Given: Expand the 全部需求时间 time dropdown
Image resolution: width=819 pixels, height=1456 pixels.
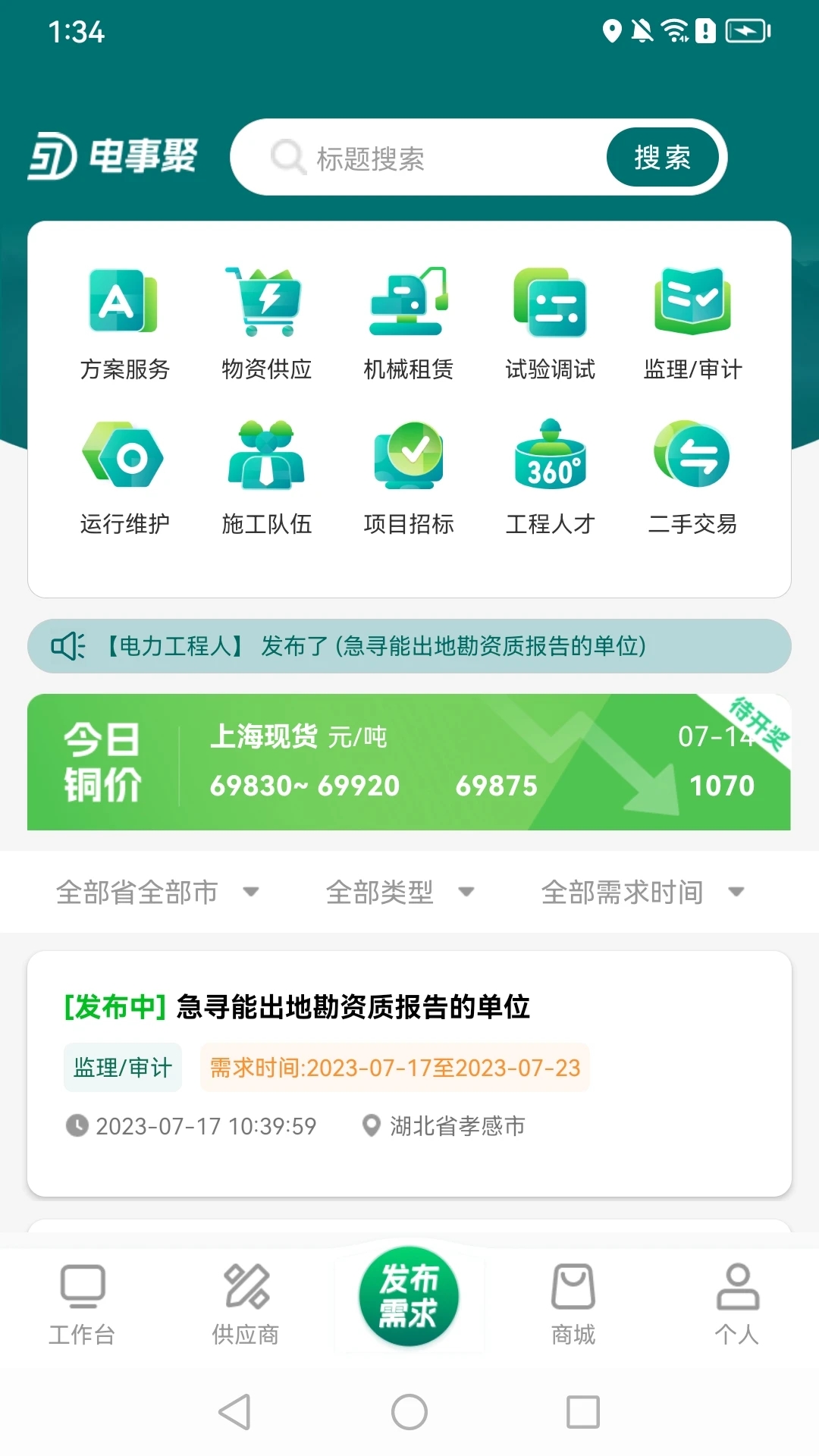Looking at the screenshot, I should click(x=642, y=892).
